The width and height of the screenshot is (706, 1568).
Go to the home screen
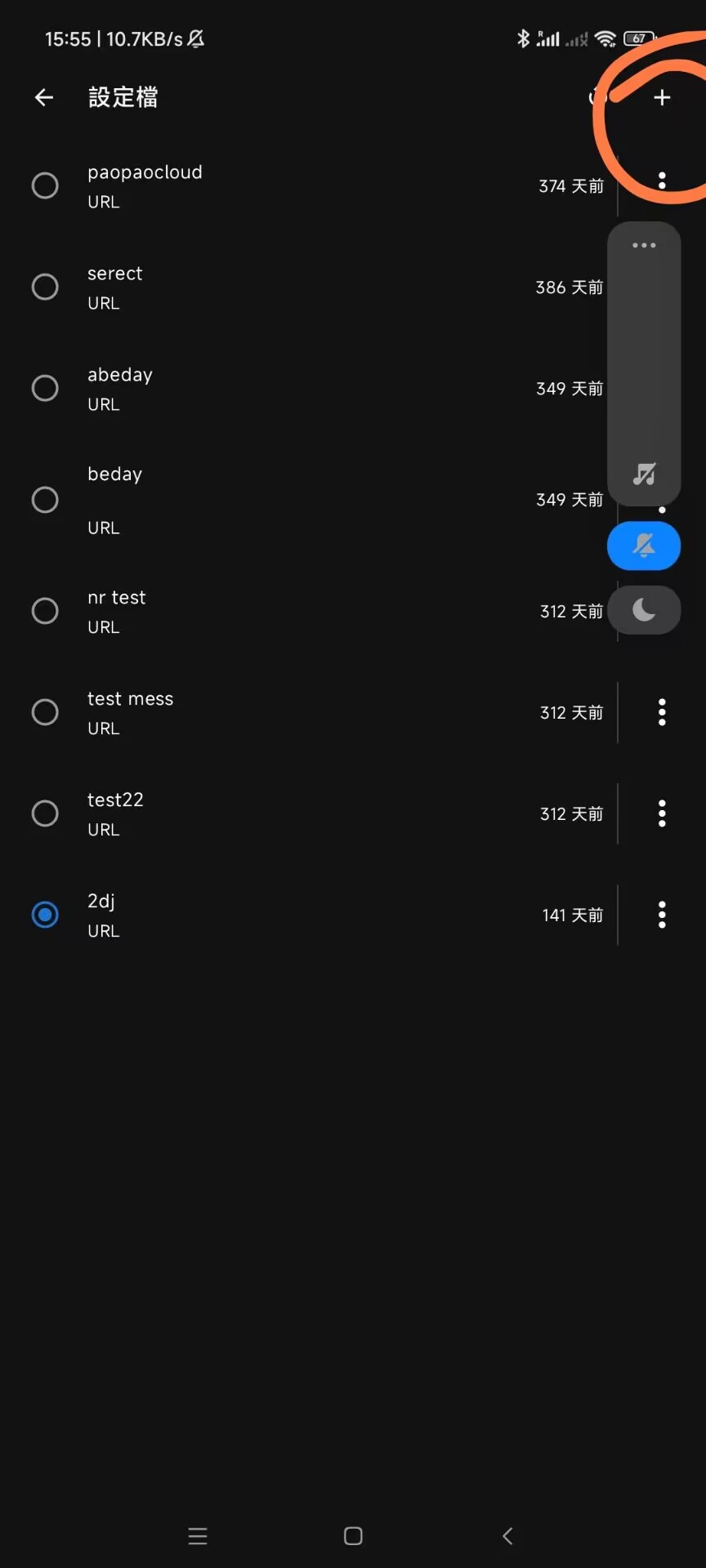[x=353, y=1536]
